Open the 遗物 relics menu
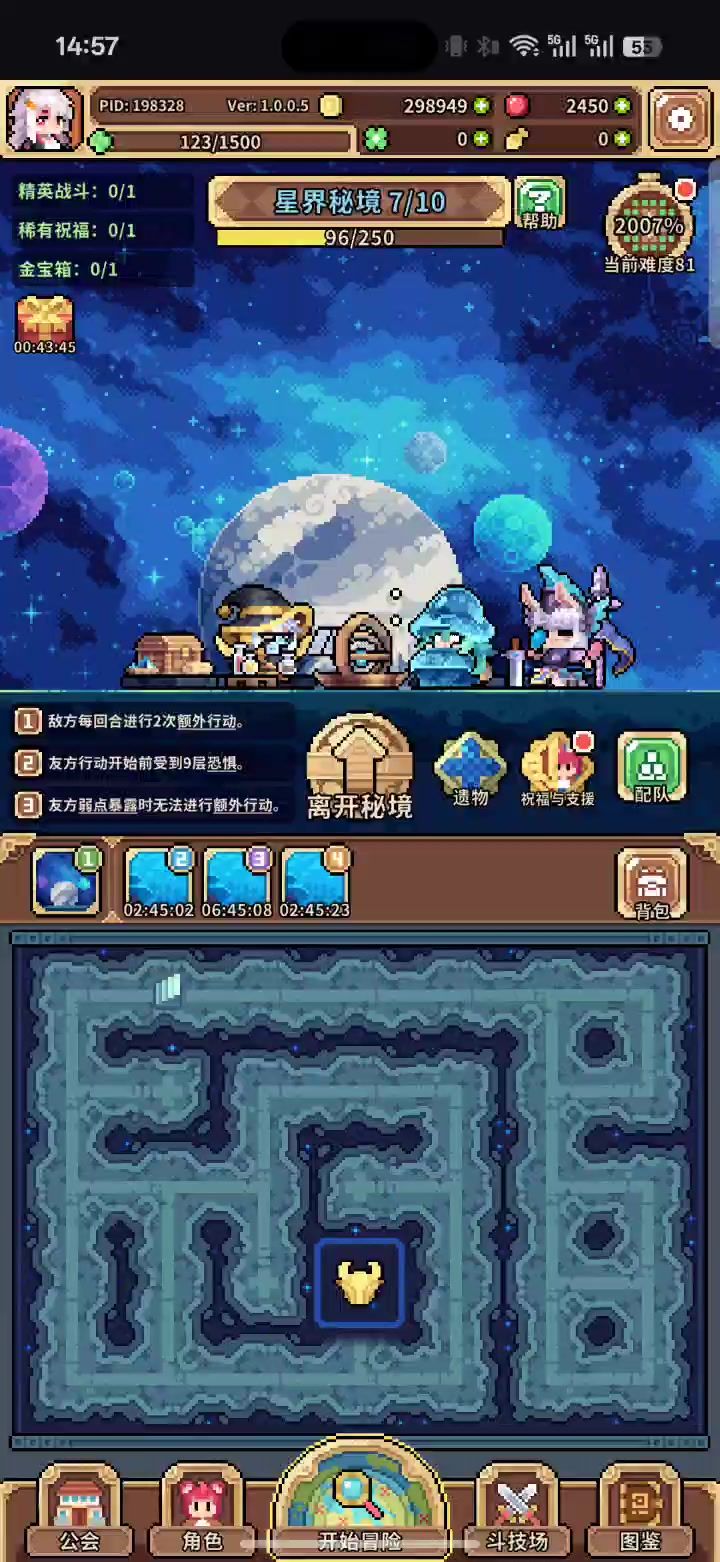The height and width of the screenshot is (1562, 720). click(470, 770)
